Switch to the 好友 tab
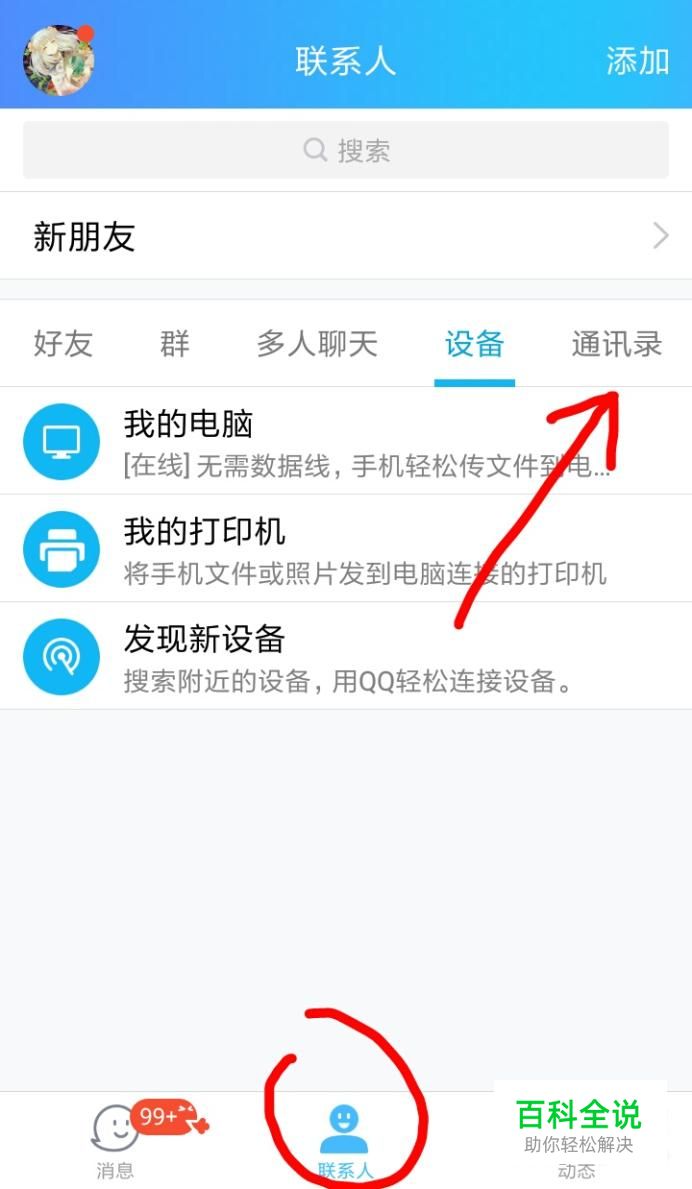The image size is (692, 1189). pyautogui.click(x=63, y=344)
